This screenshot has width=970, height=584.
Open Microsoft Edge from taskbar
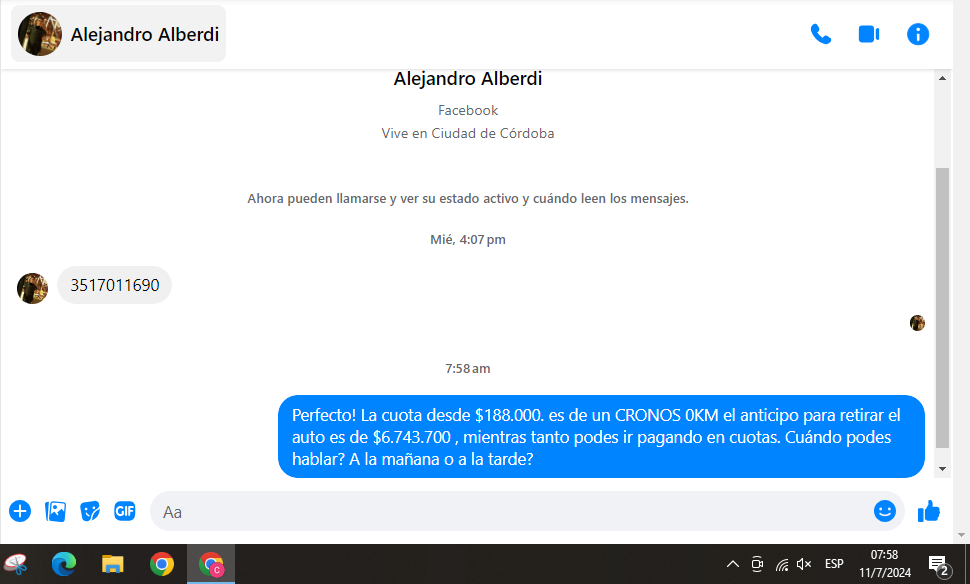pyautogui.click(x=64, y=564)
